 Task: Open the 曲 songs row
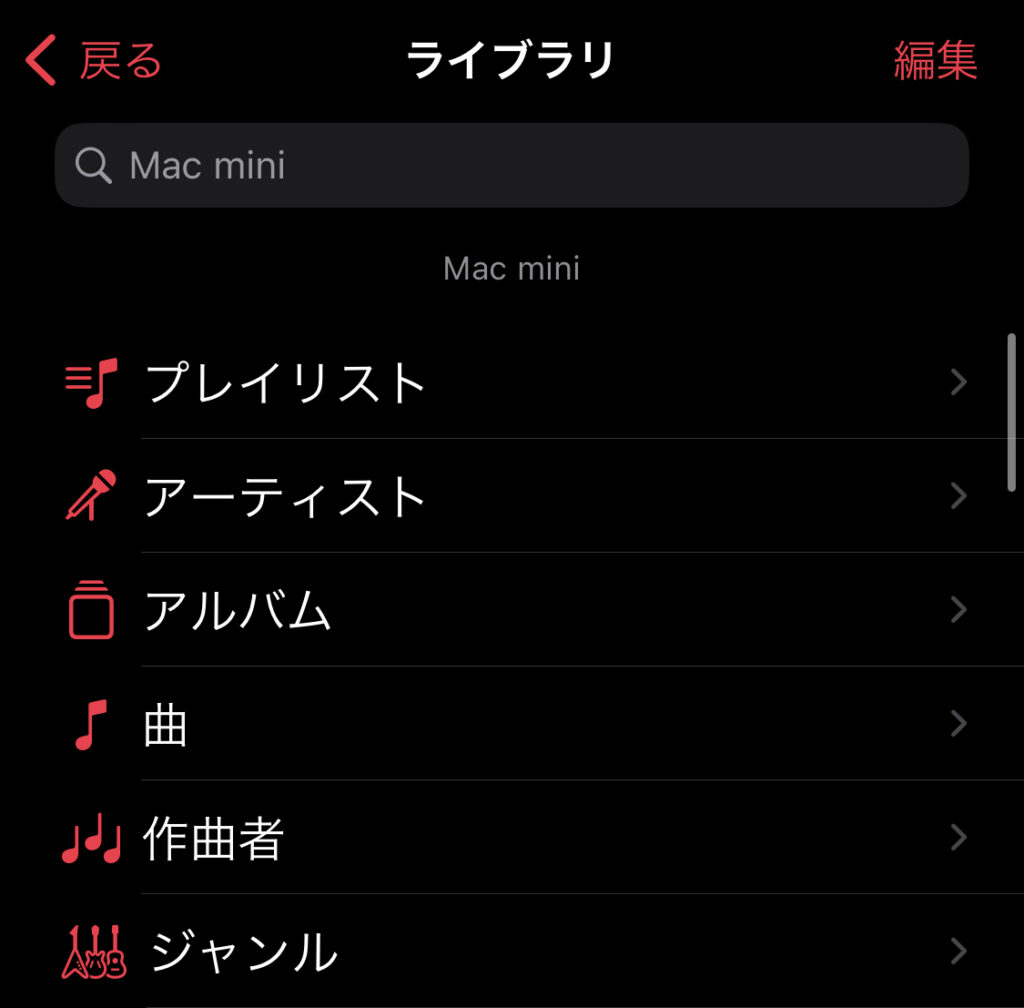pyautogui.click(x=510, y=724)
